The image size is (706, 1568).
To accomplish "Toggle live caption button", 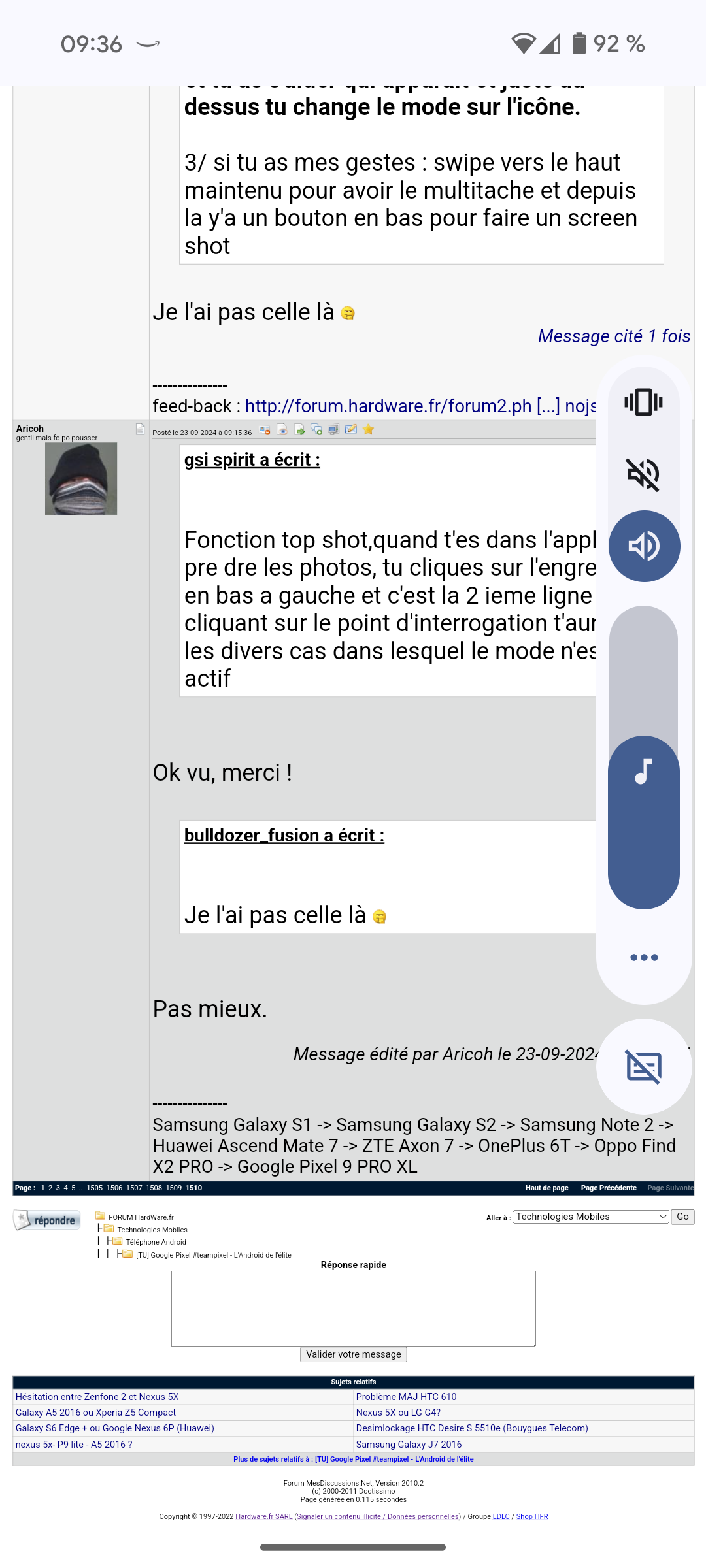I will coord(644,1066).
